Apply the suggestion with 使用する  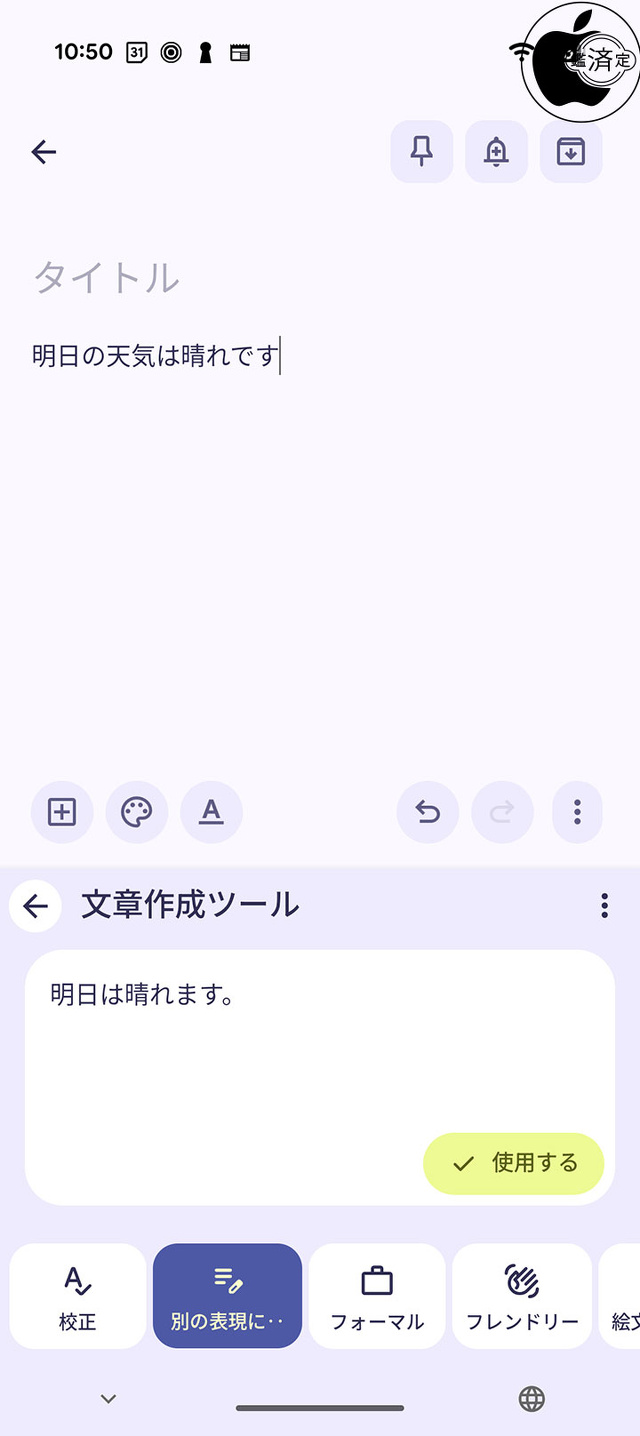[514, 1163]
